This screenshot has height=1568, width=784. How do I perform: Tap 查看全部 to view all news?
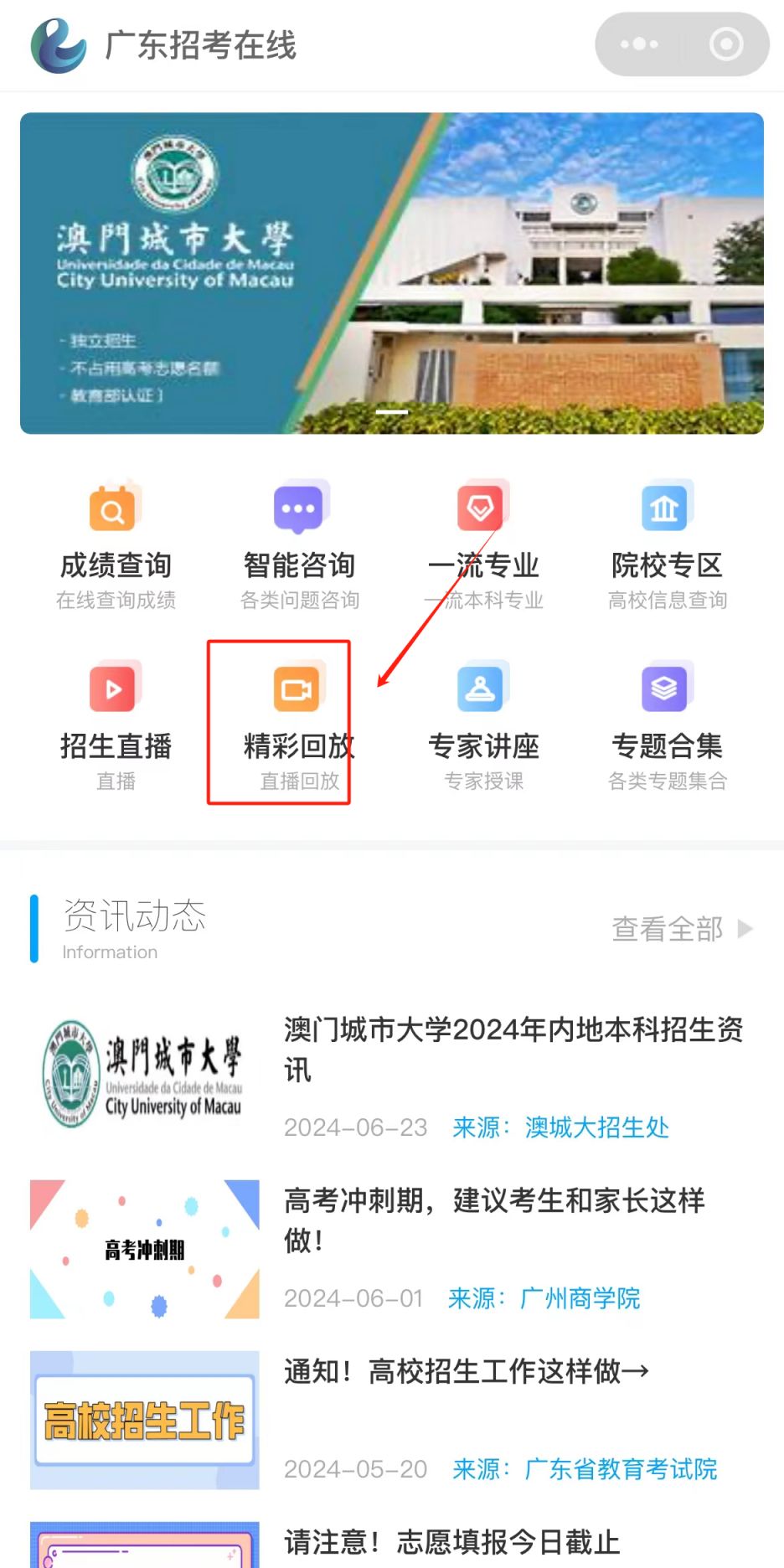[682, 929]
